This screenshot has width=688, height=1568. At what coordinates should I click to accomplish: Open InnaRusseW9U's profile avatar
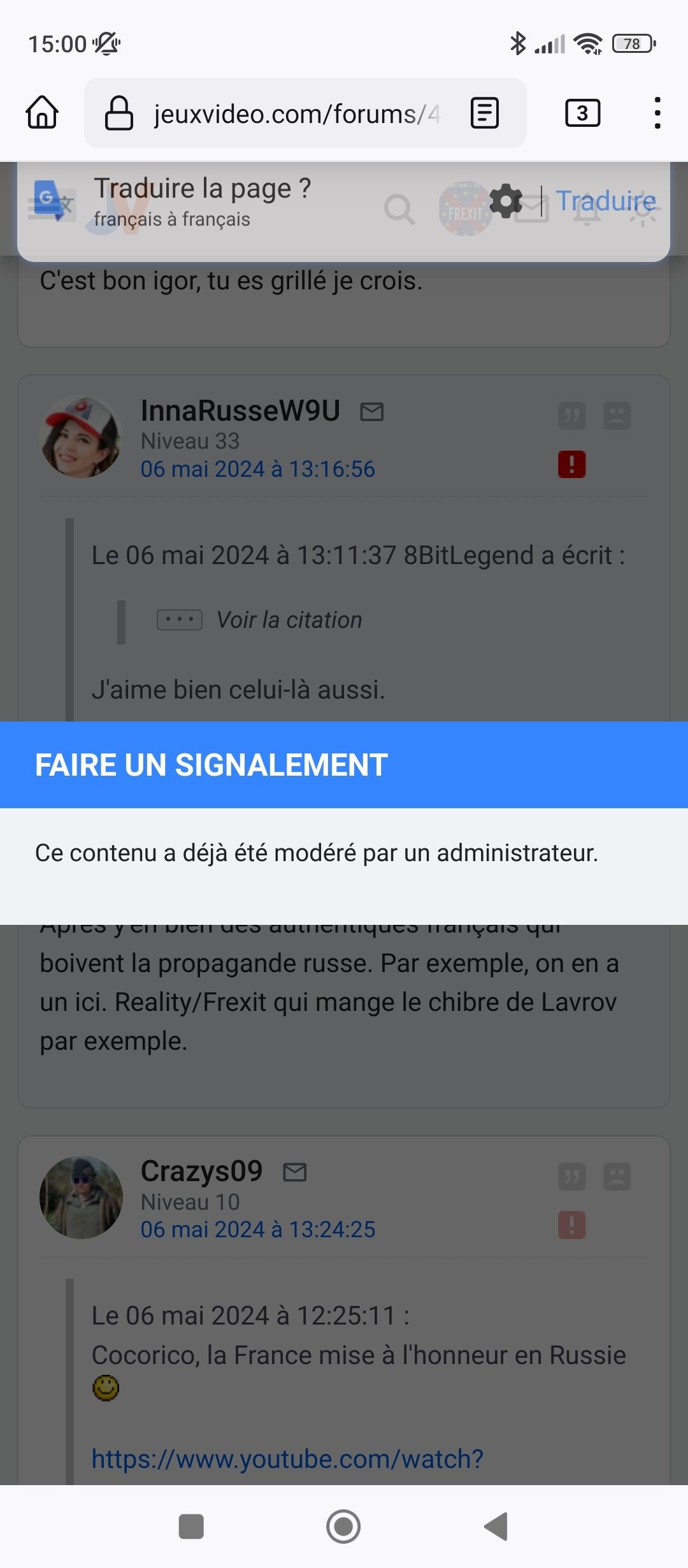(x=81, y=437)
